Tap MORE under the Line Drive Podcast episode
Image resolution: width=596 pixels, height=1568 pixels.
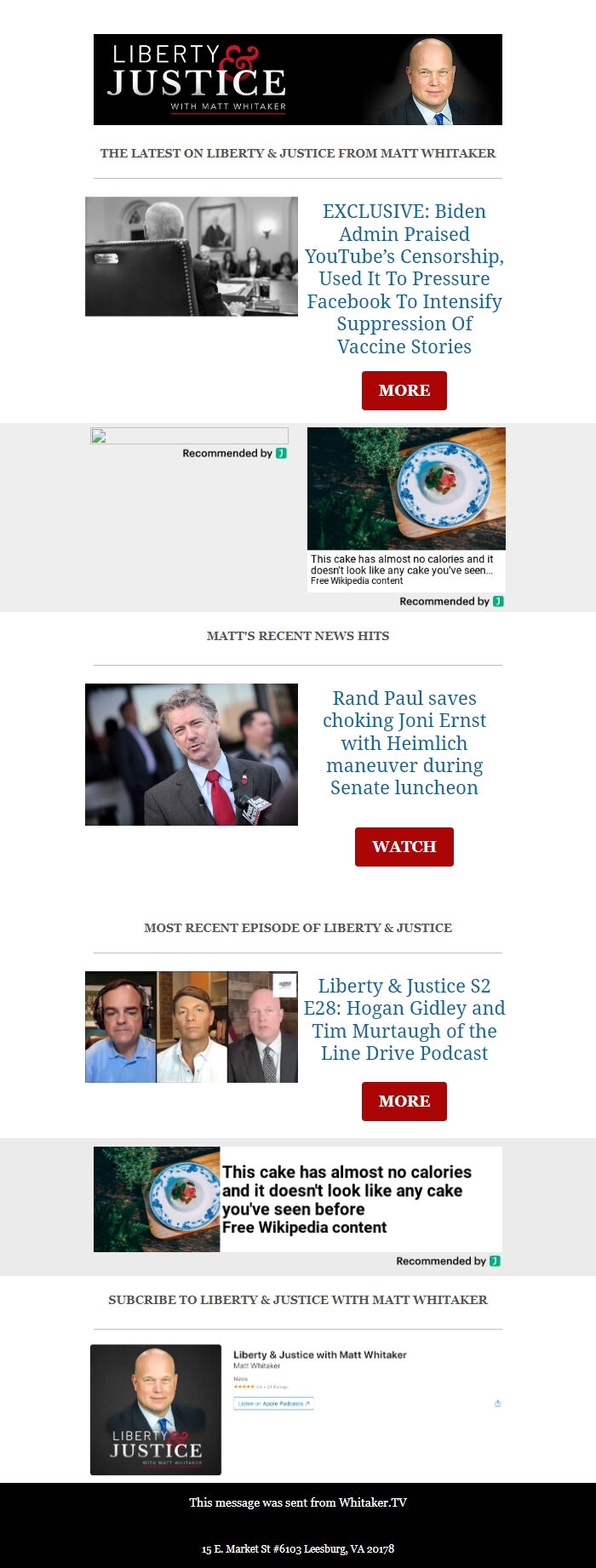pyautogui.click(x=404, y=1101)
